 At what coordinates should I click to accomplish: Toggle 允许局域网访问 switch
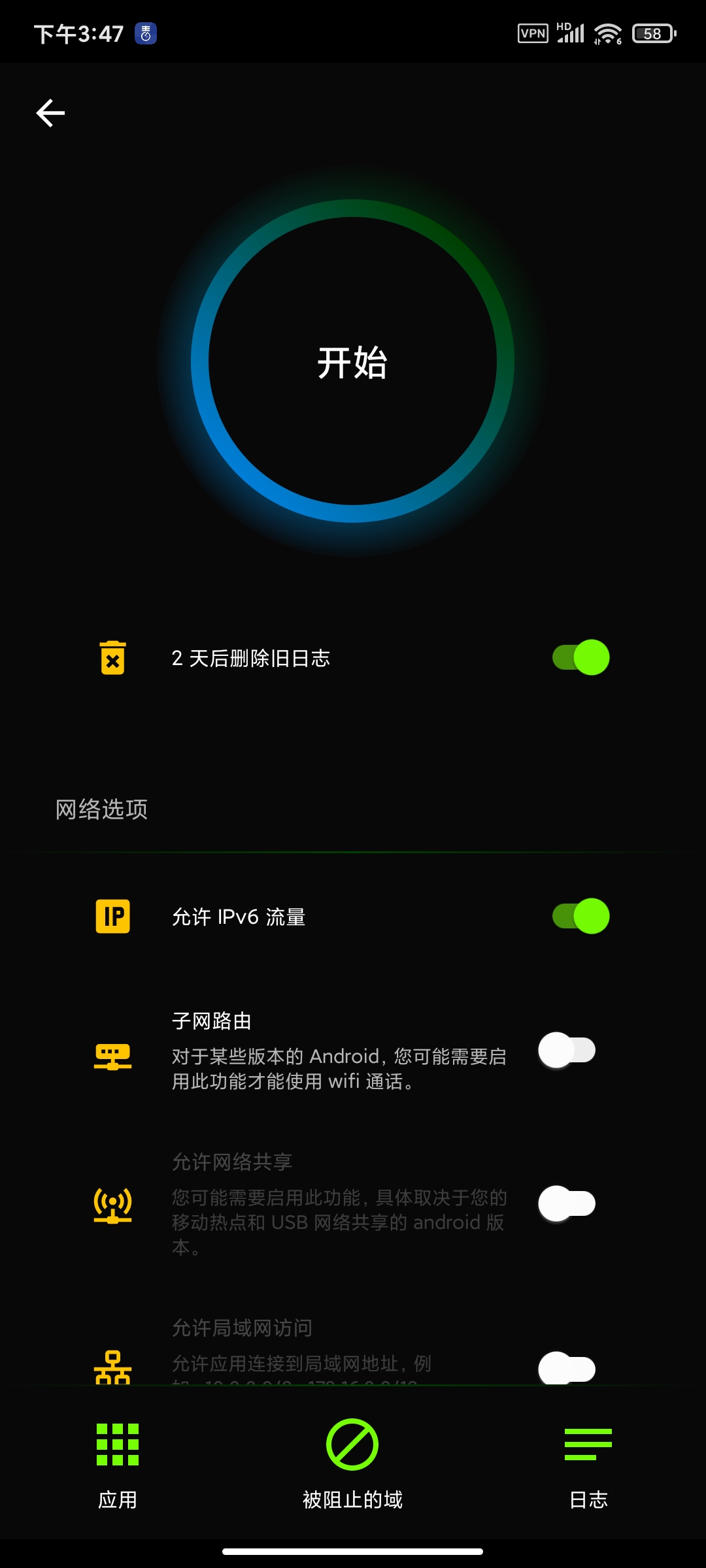(x=567, y=1368)
